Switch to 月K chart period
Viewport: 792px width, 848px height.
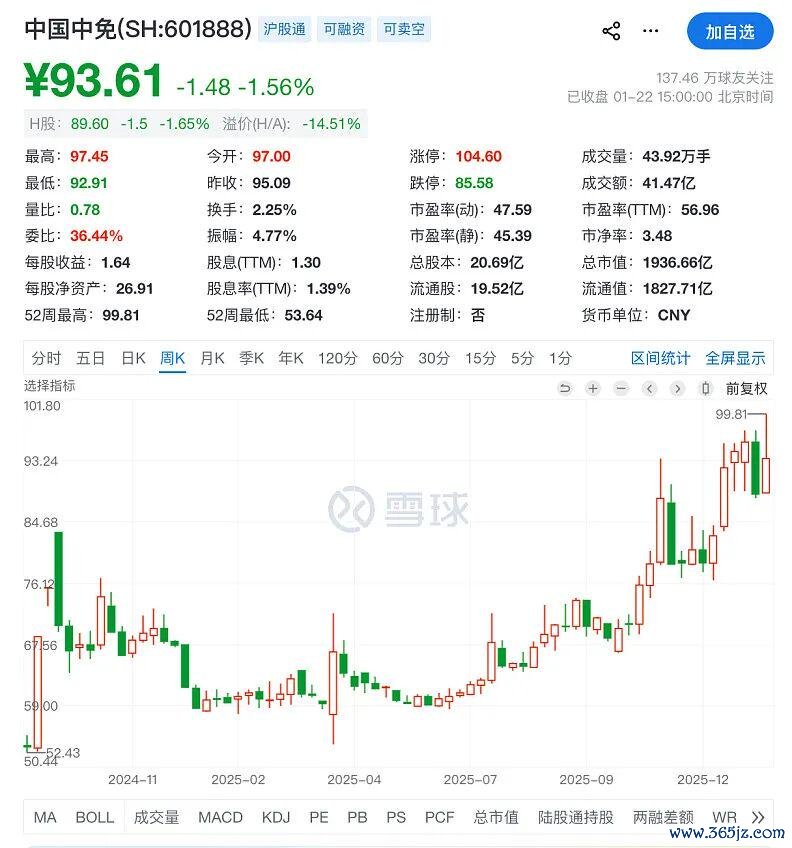point(212,358)
